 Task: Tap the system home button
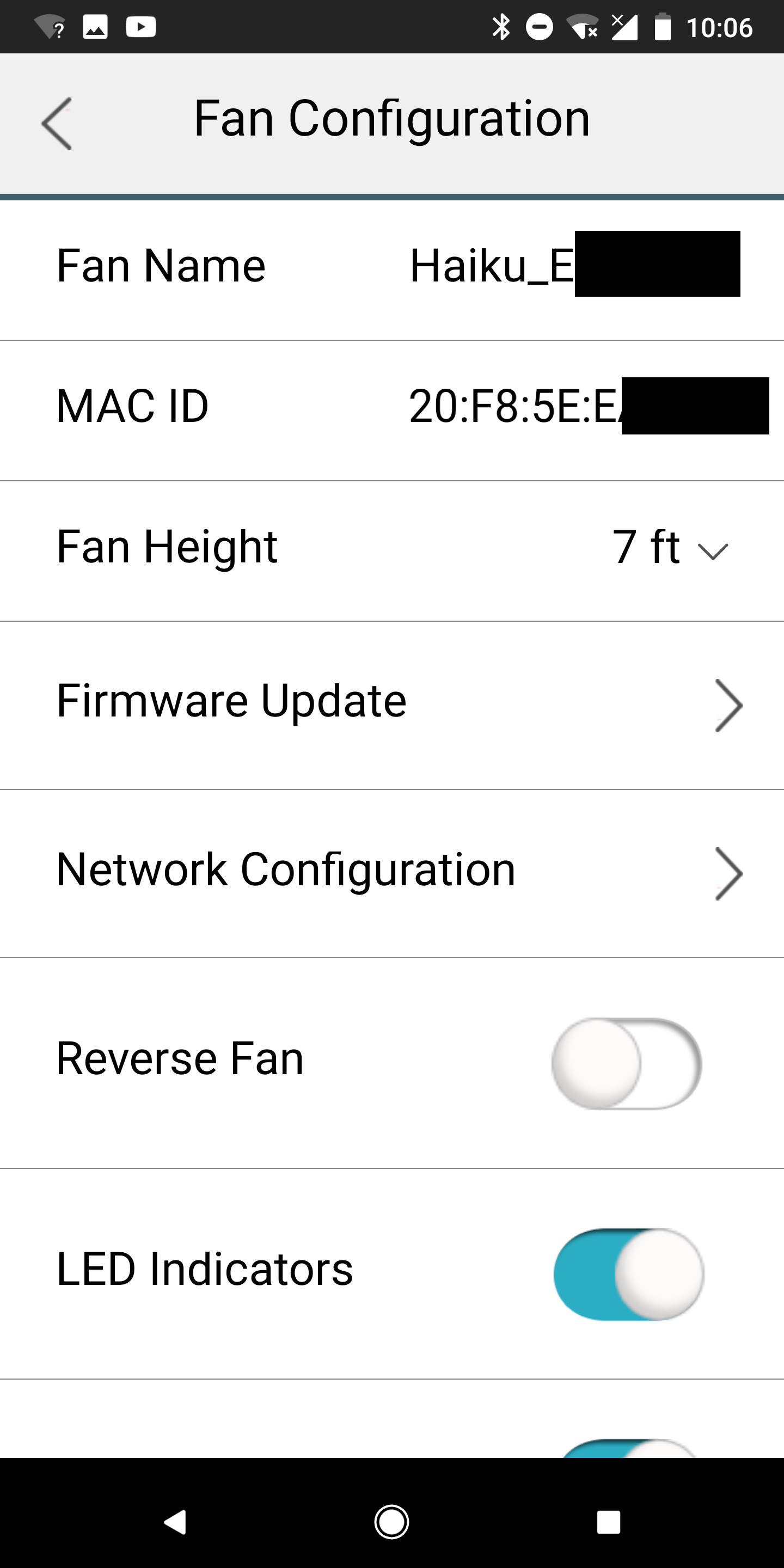pyautogui.click(x=391, y=1522)
